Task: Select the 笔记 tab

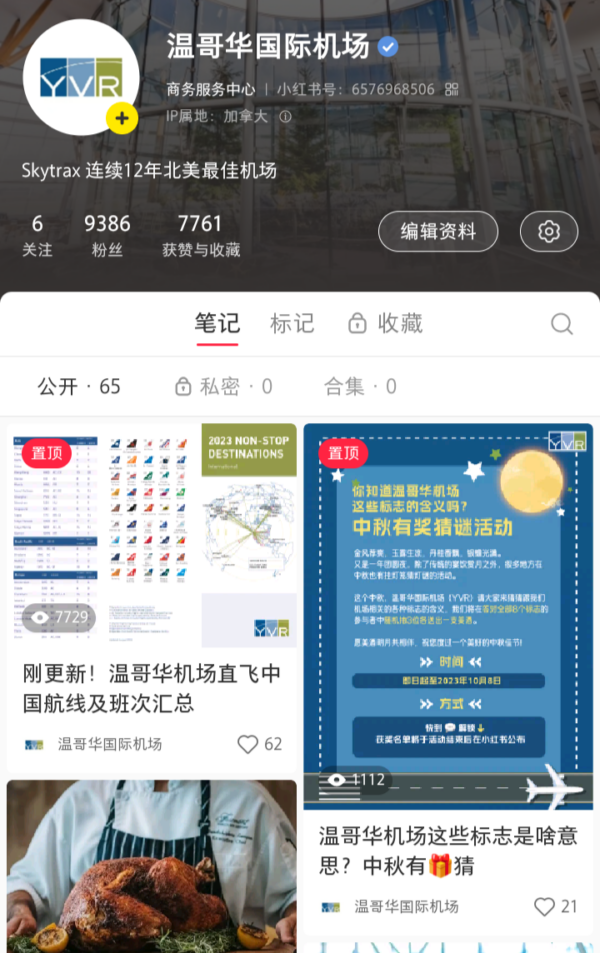Action: coord(217,323)
